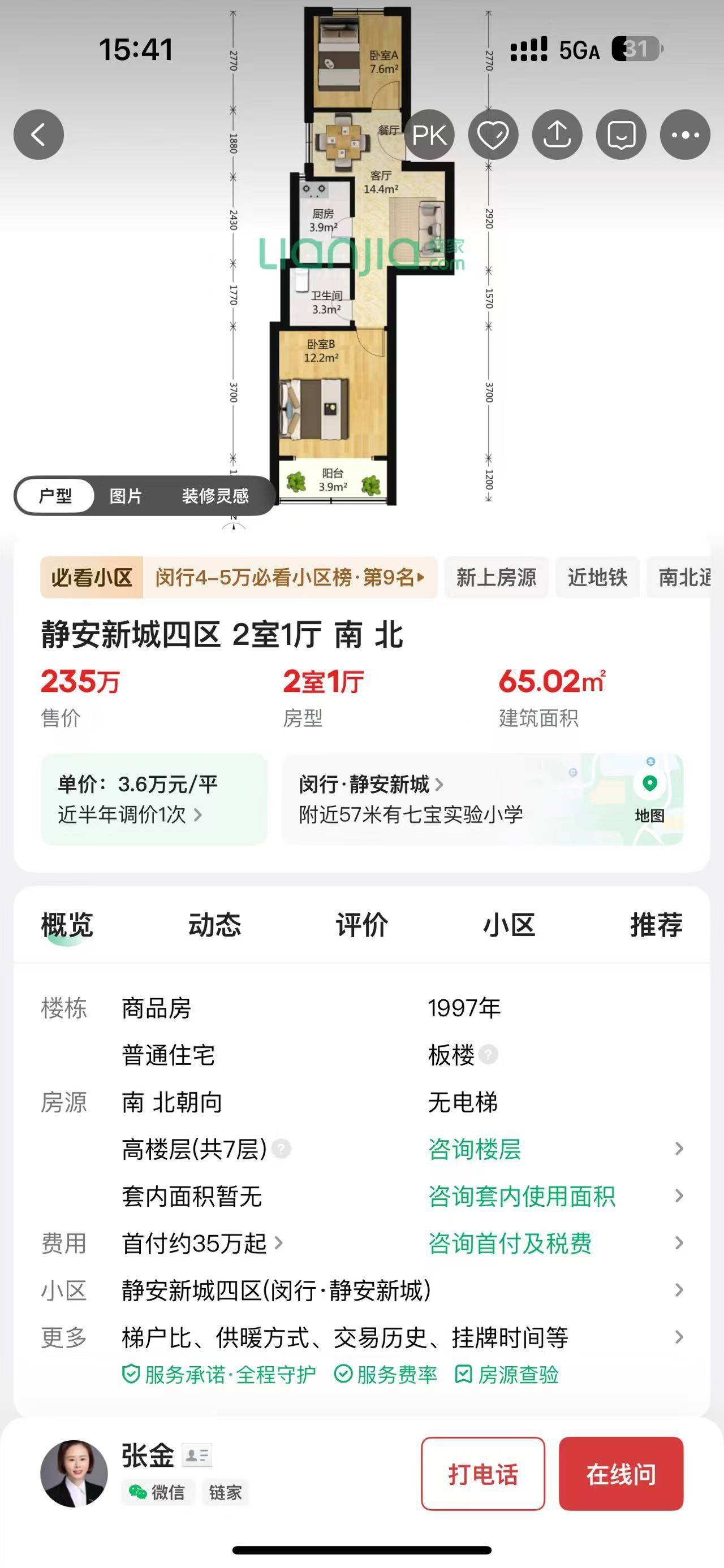724x1568 pixels.
Task: Open the messages icon
Action: [621, 135]
